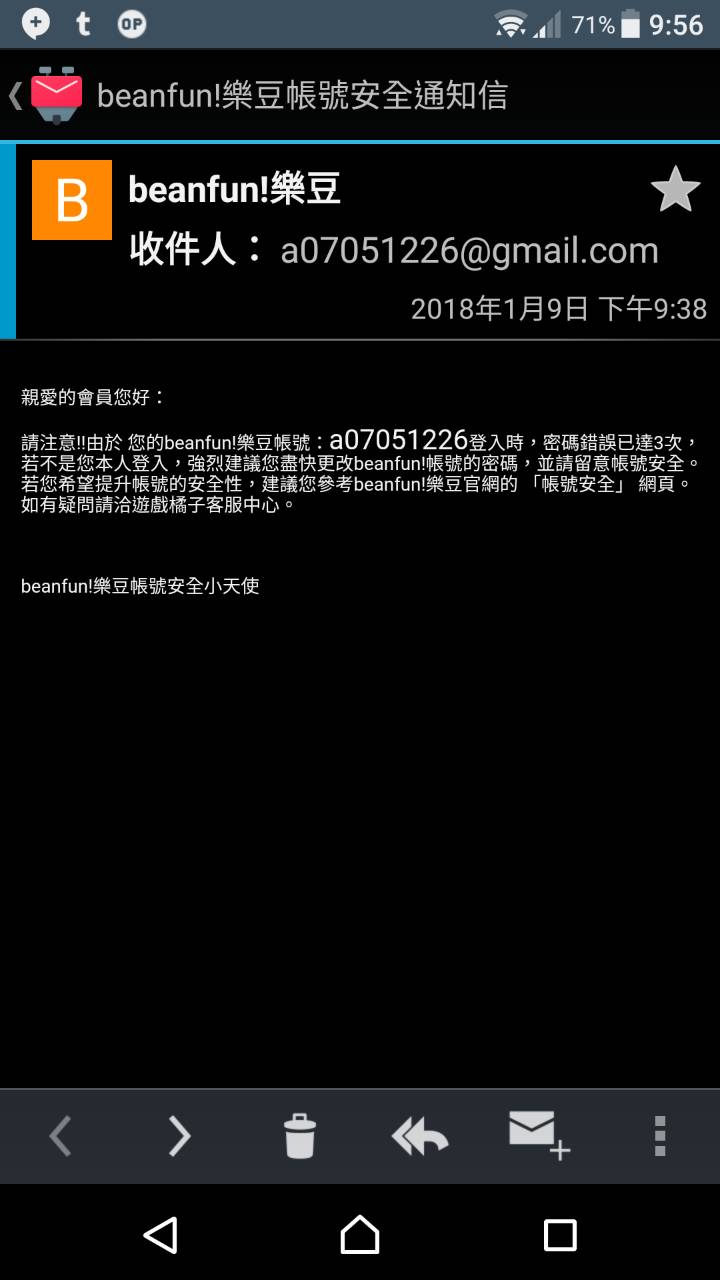Star this beanfun! email
The image size is (720, 1280).
(675, 190)
